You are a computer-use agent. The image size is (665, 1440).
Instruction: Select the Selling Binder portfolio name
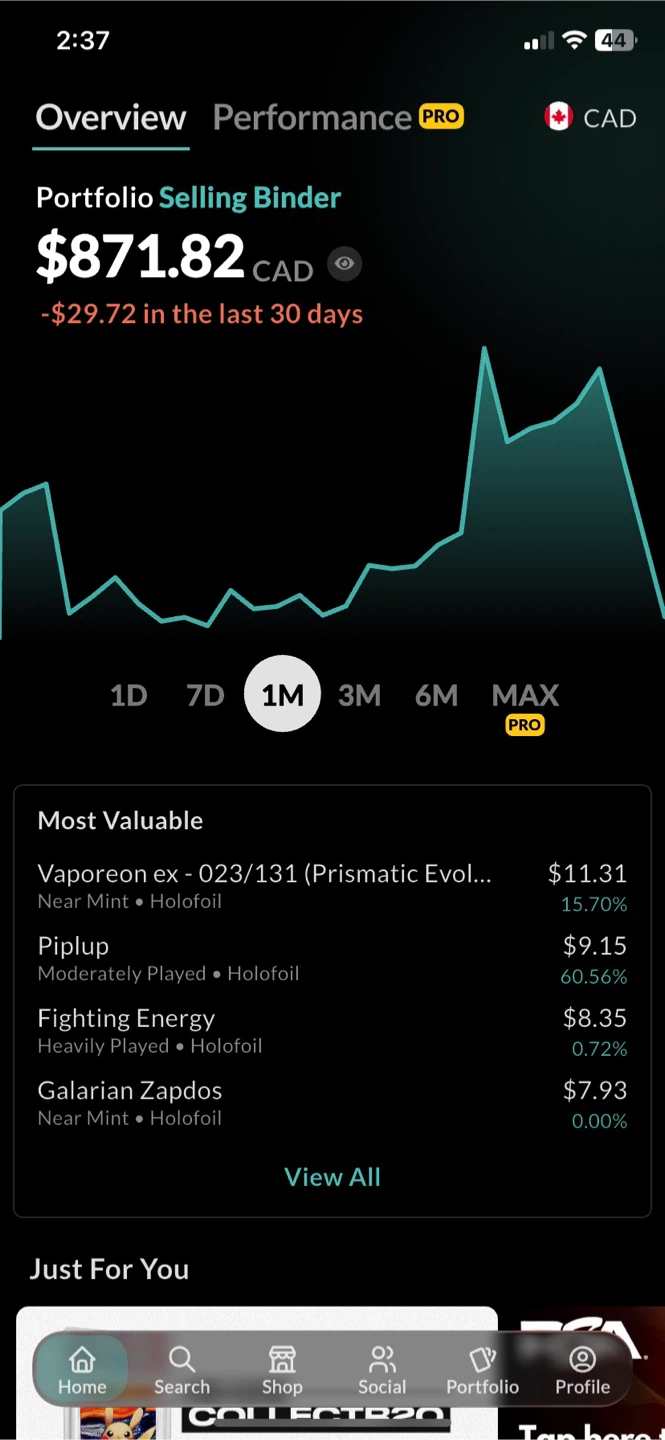point(250,198)
